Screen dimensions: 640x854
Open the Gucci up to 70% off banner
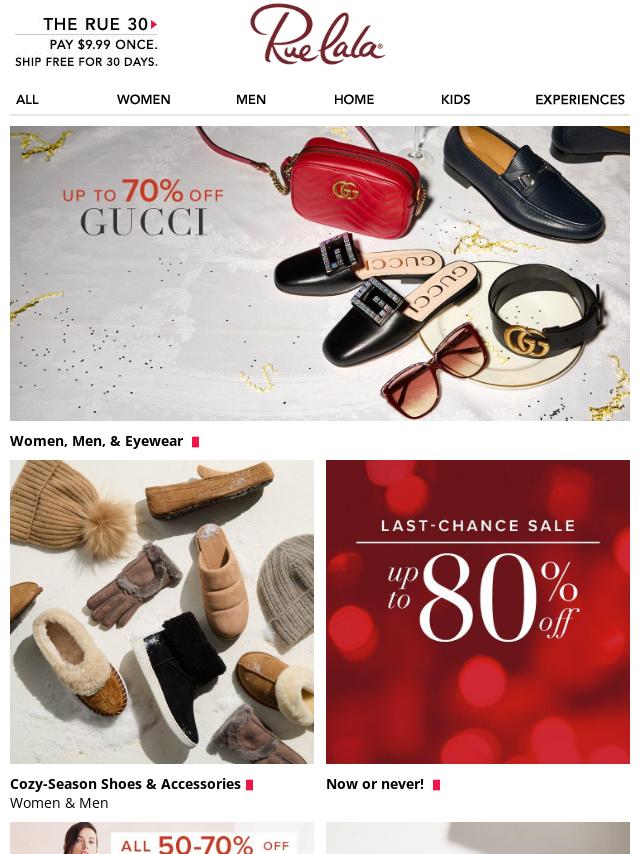pos(320,272)
